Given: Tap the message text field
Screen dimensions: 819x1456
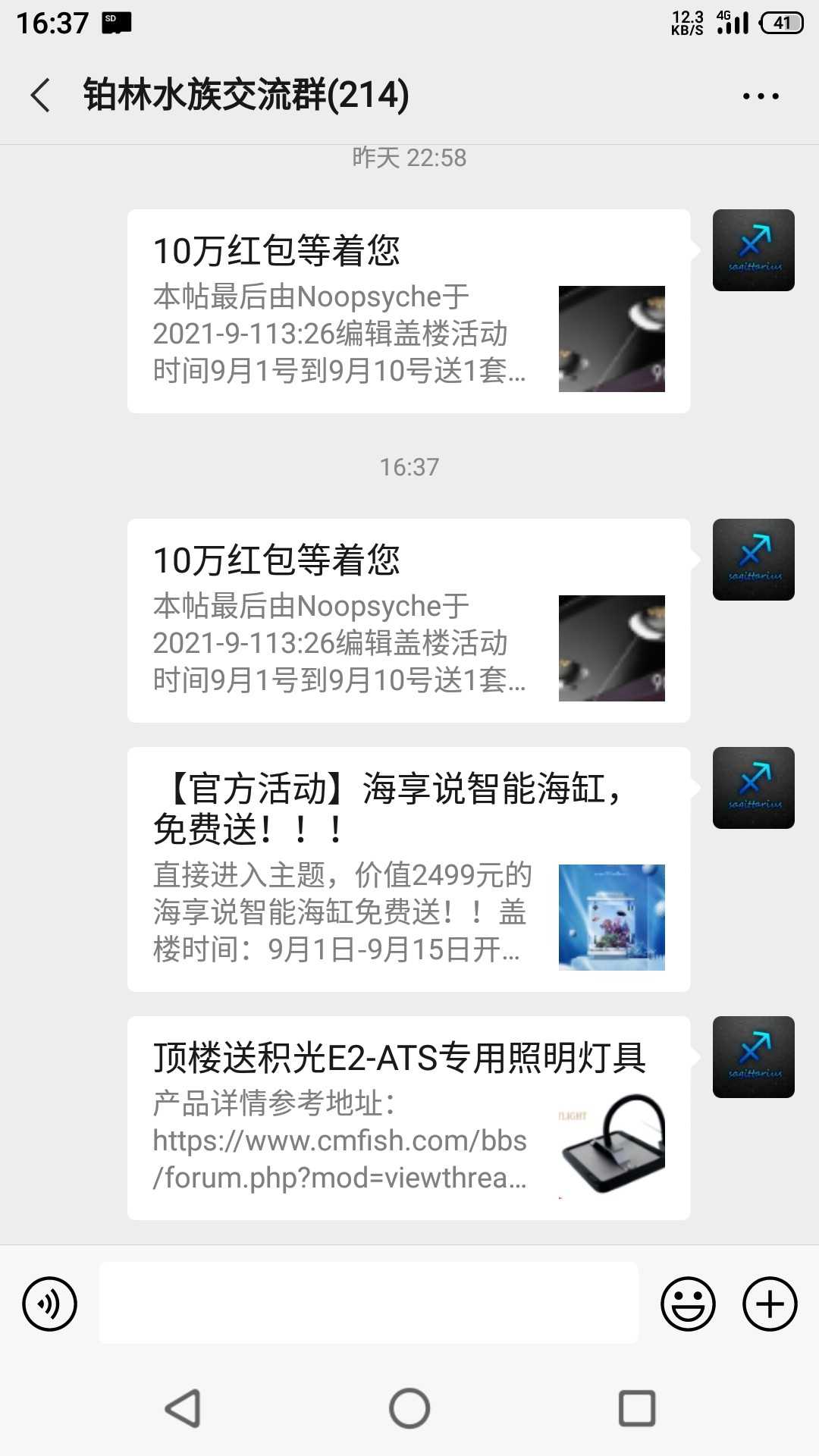Looking at the screenshot, I should point(369,1303).
